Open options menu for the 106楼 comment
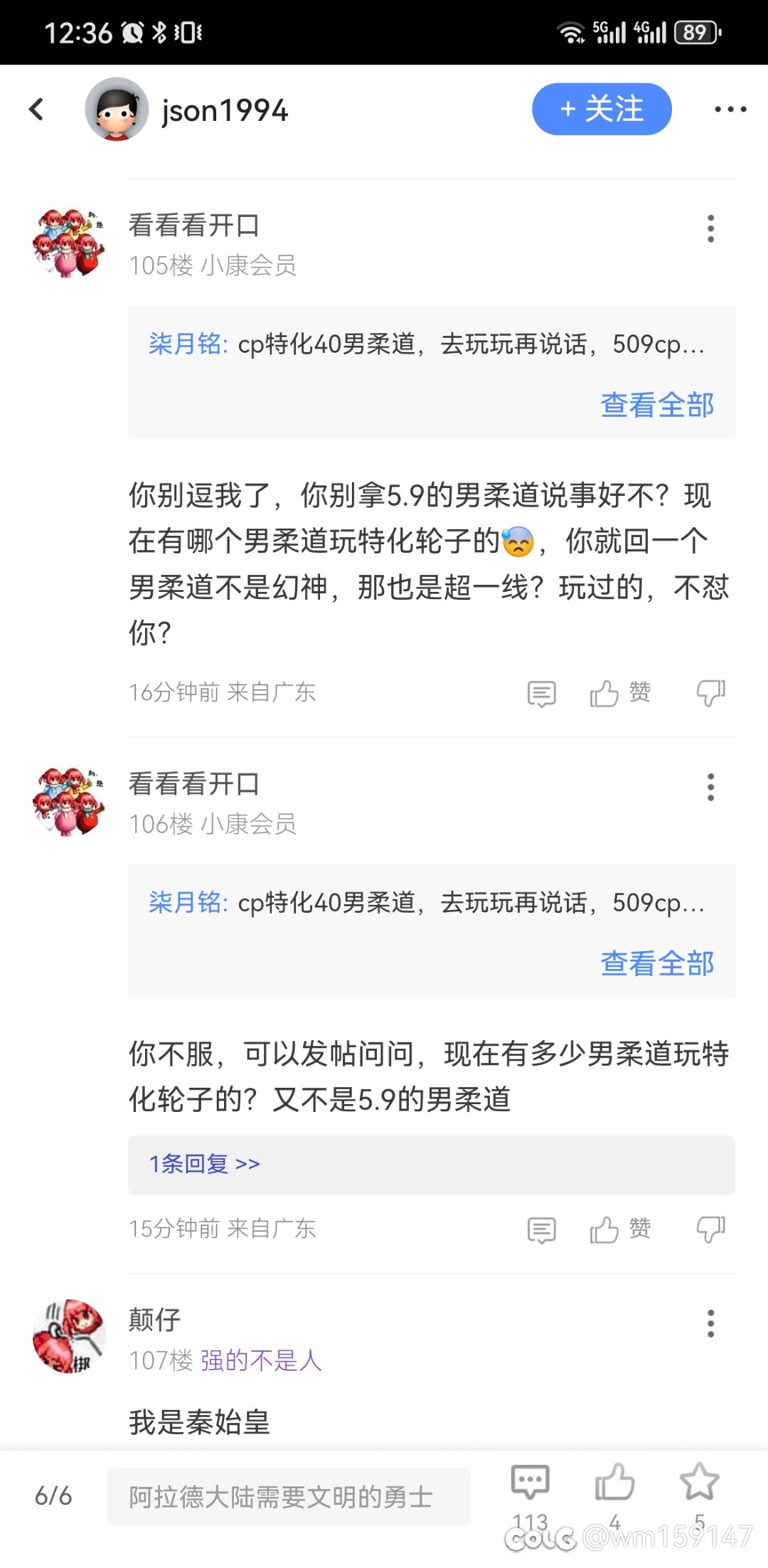 [710, 787]
